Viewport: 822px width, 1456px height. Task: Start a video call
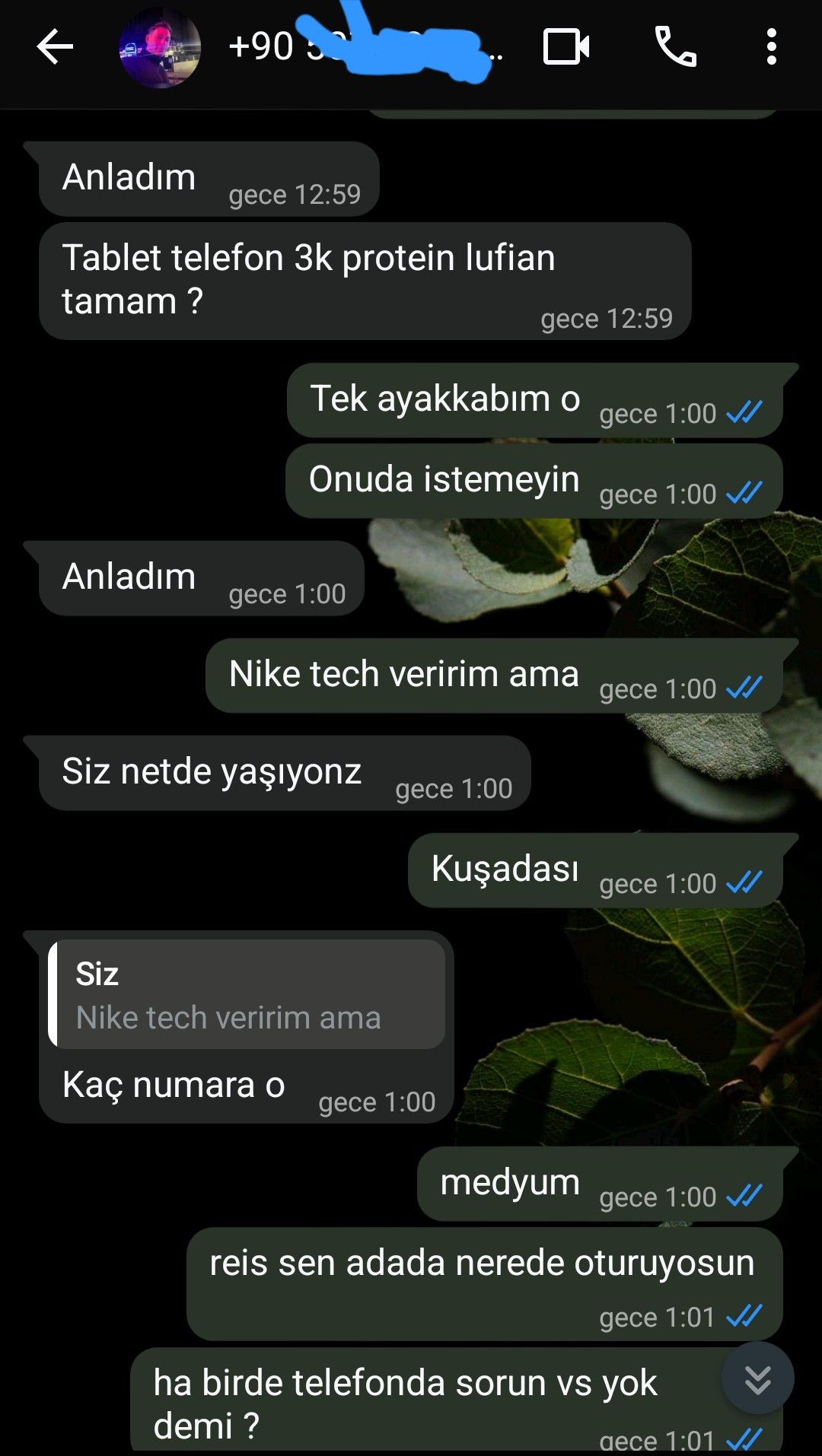(x=566, y=47)
